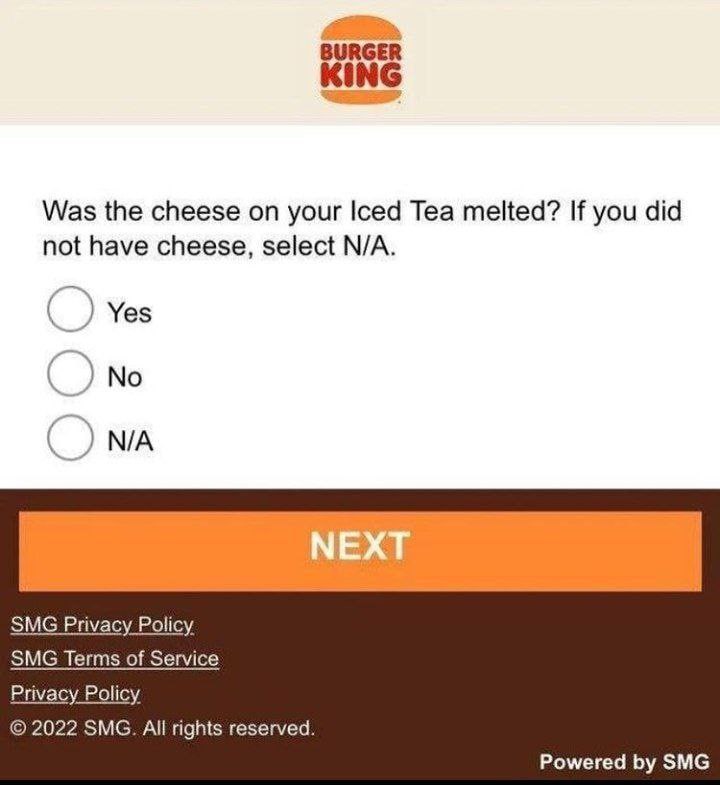The height and width of the screenshot is (785, 720).
Task: Choose No as the answer
Action: pos(66,376)
